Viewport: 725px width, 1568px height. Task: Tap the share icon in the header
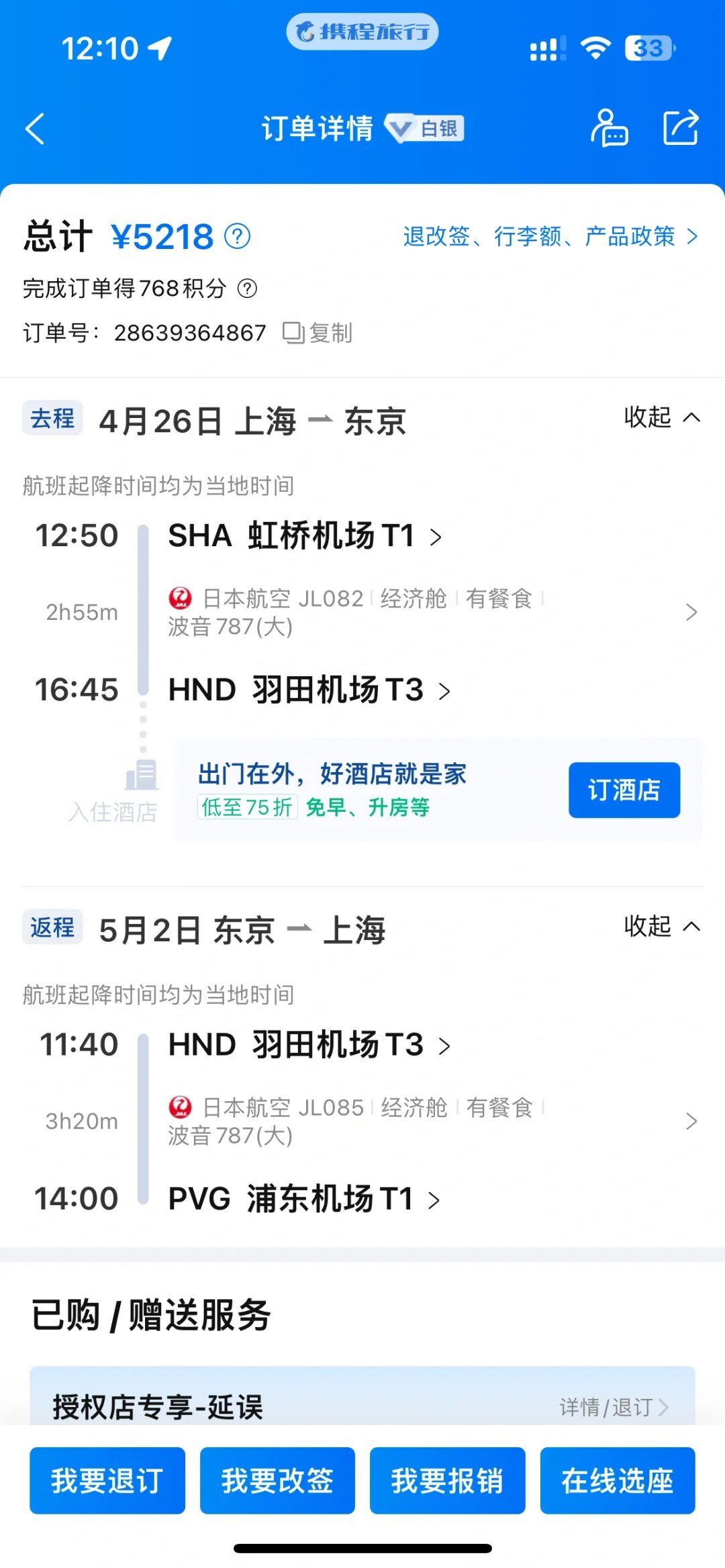pos(680,128)
